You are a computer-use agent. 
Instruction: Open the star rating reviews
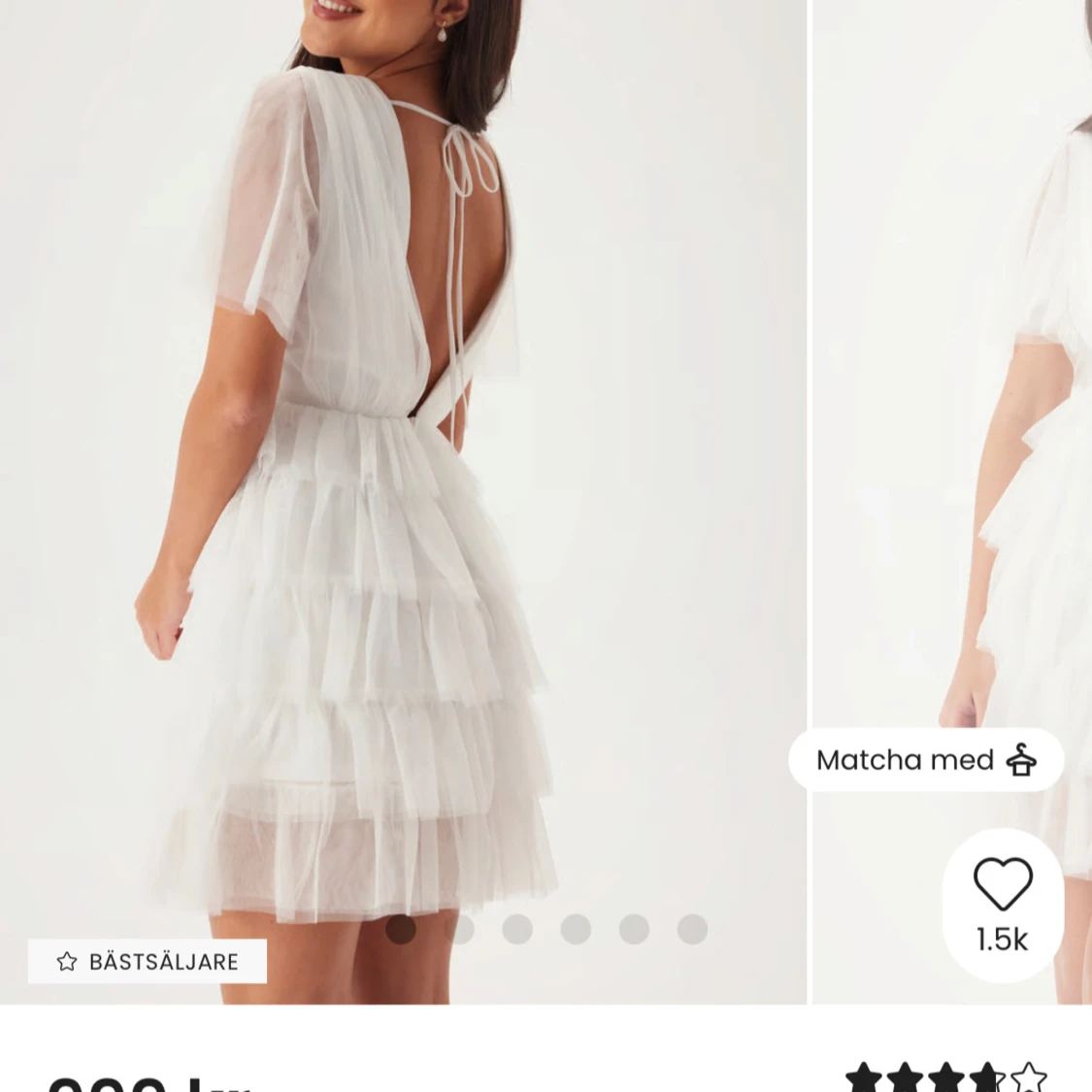point(945,1075)
